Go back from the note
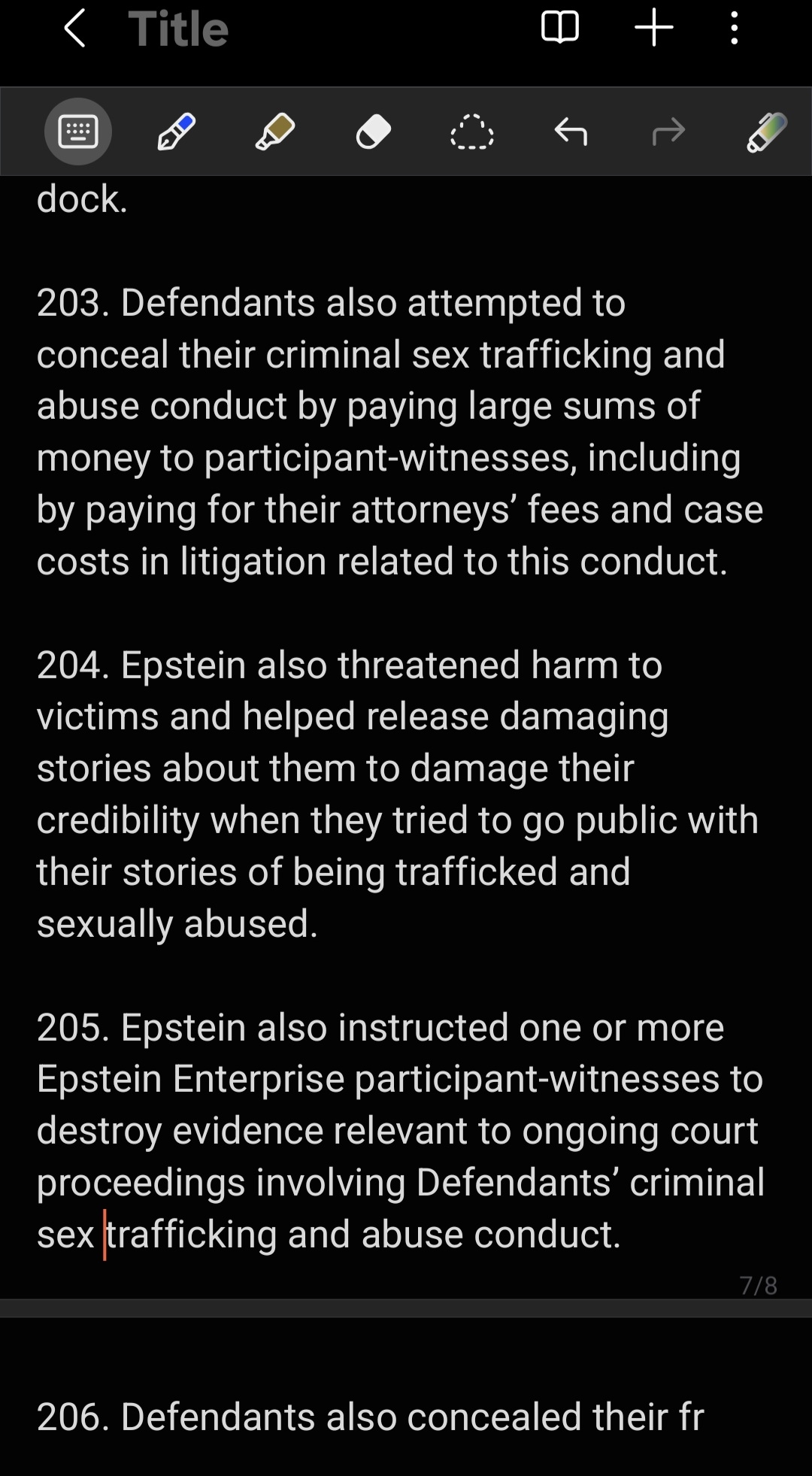812x1476 pixels. tap(75, 29)
